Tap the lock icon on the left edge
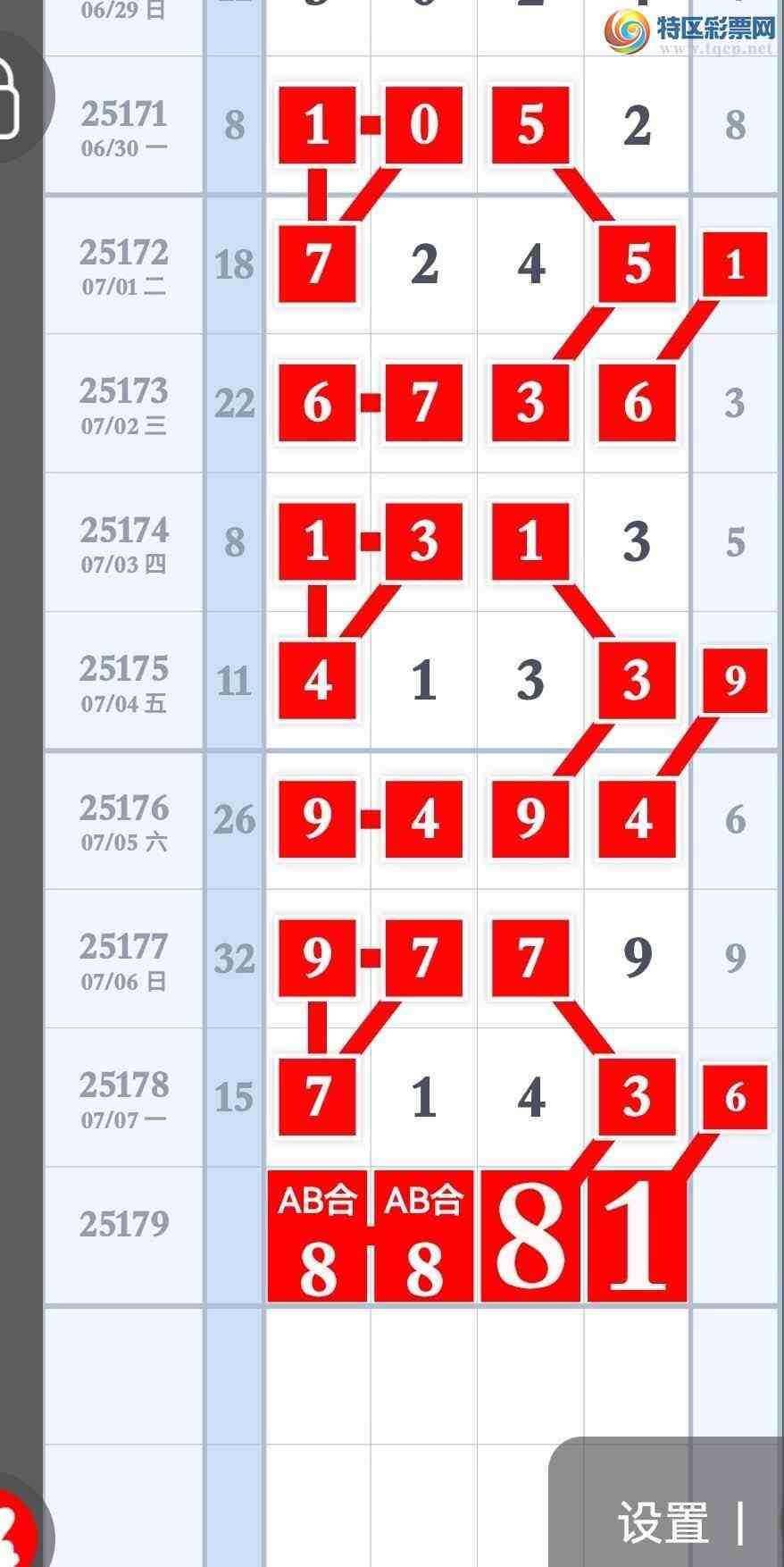The image size is (784, 1567). tap(11, 98)
